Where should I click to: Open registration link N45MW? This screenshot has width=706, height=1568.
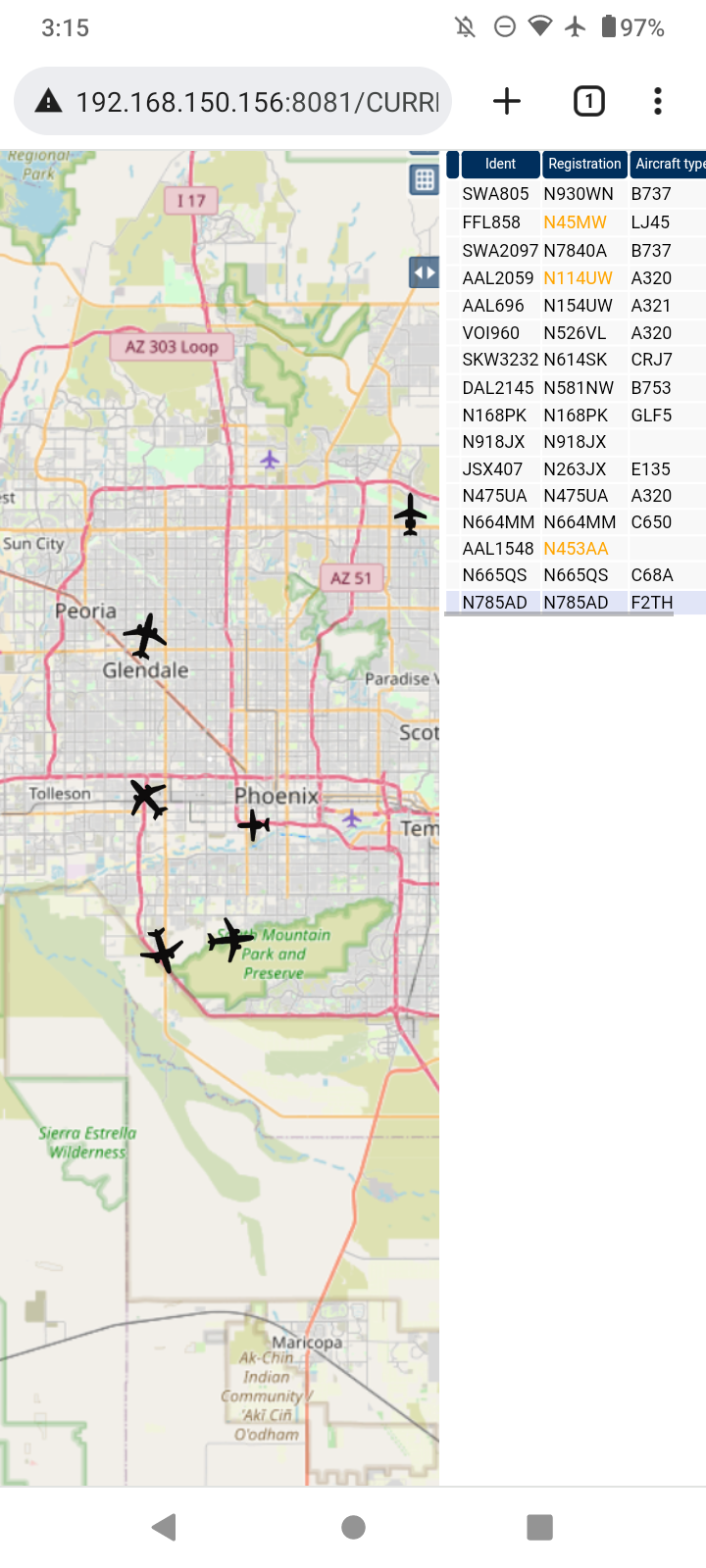tap(576, 222)
